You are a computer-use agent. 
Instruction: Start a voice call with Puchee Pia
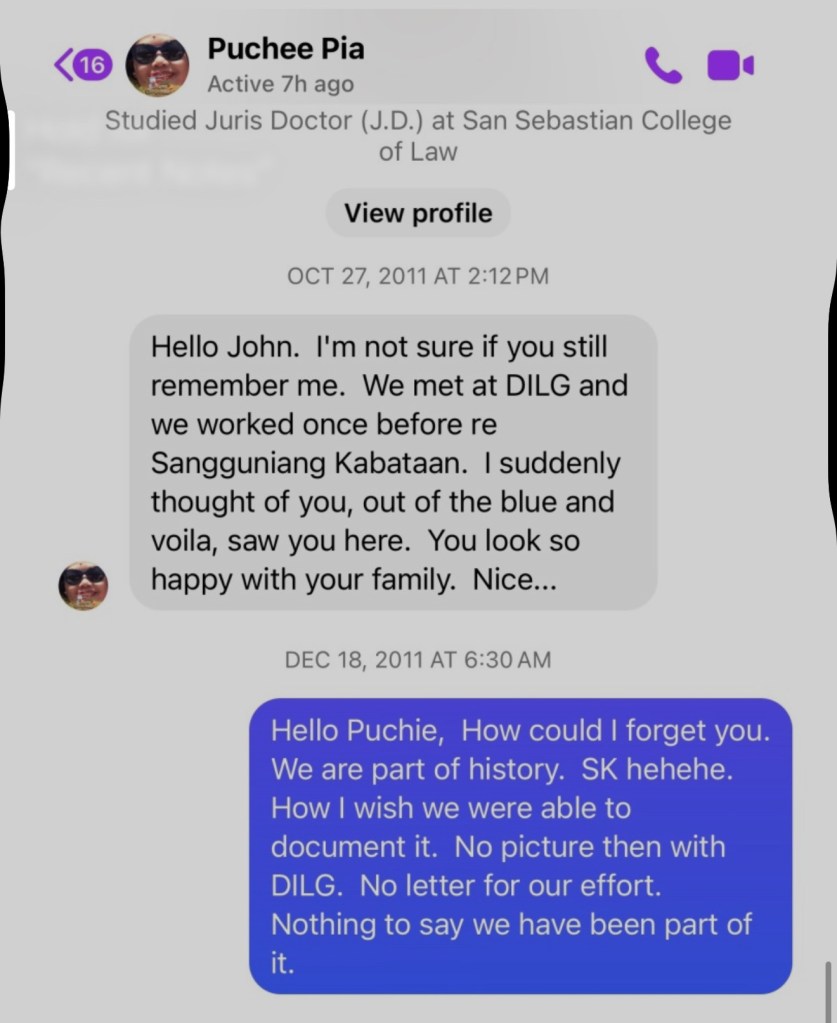point(663,66)
